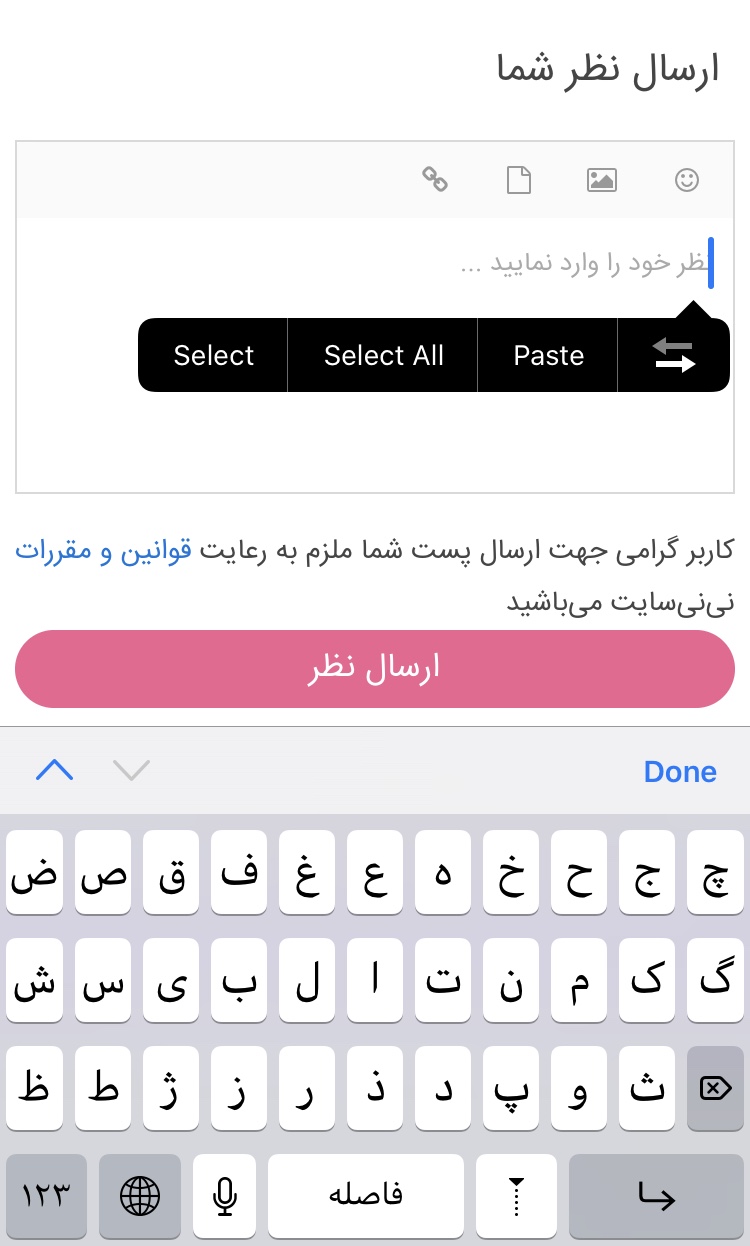
Task: Open the قوانین و مقررات rules link
Action: (x=103, y=551)
